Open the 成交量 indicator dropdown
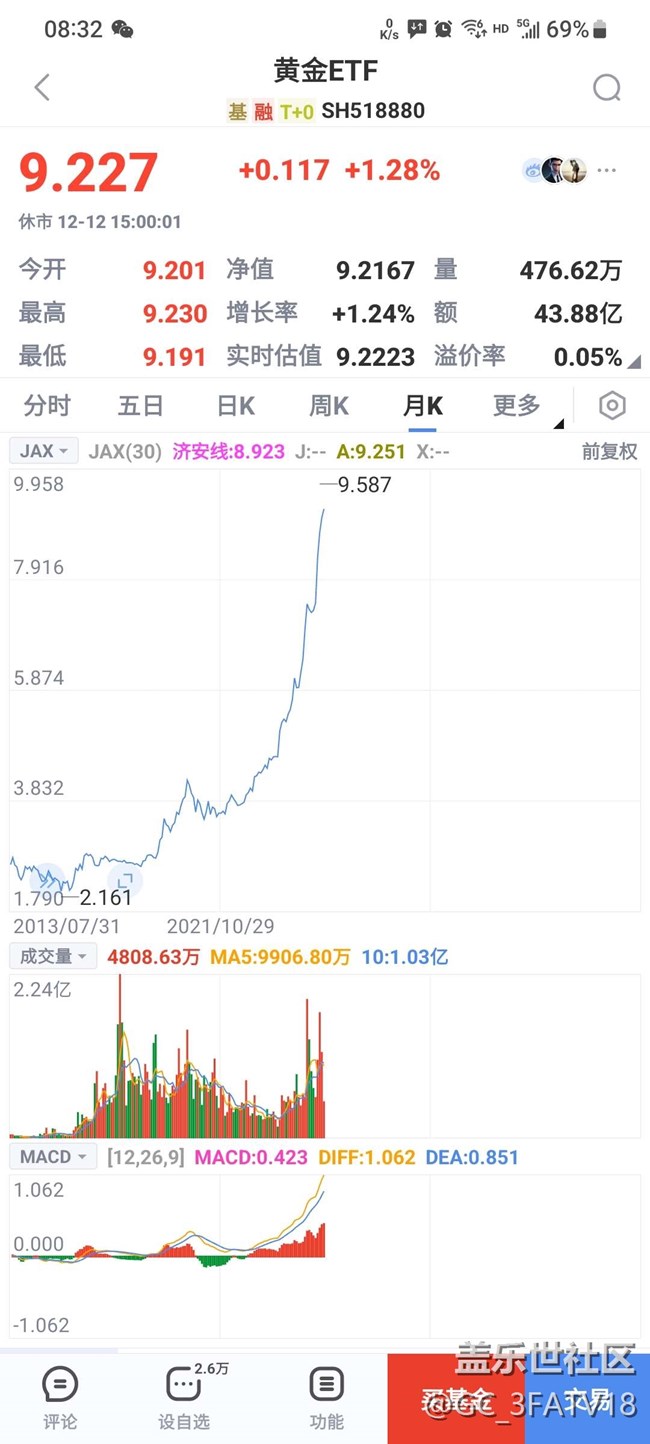Viewport: 650px width, 1444px height. pos(53,957)
